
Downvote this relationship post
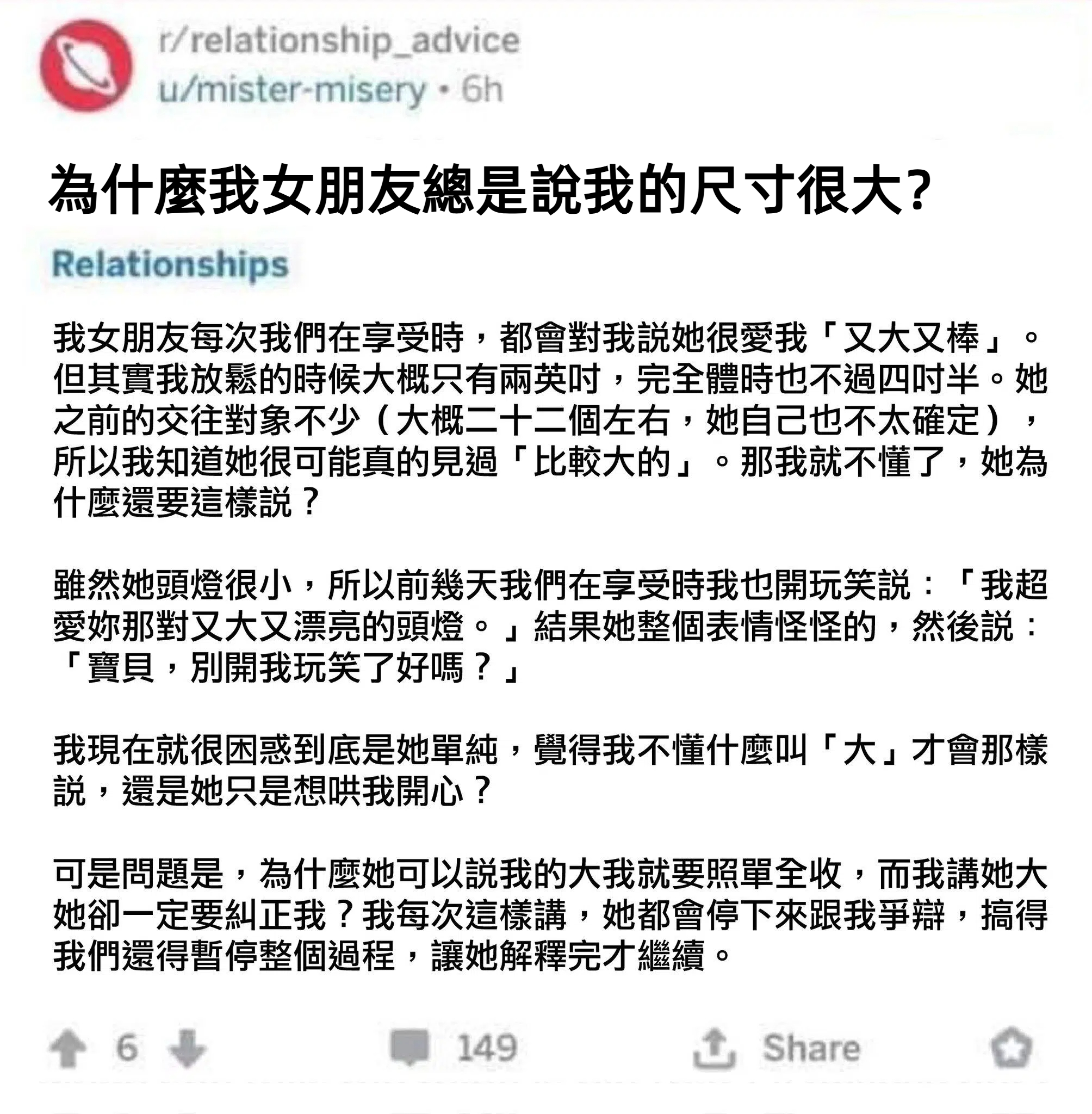187,1049
